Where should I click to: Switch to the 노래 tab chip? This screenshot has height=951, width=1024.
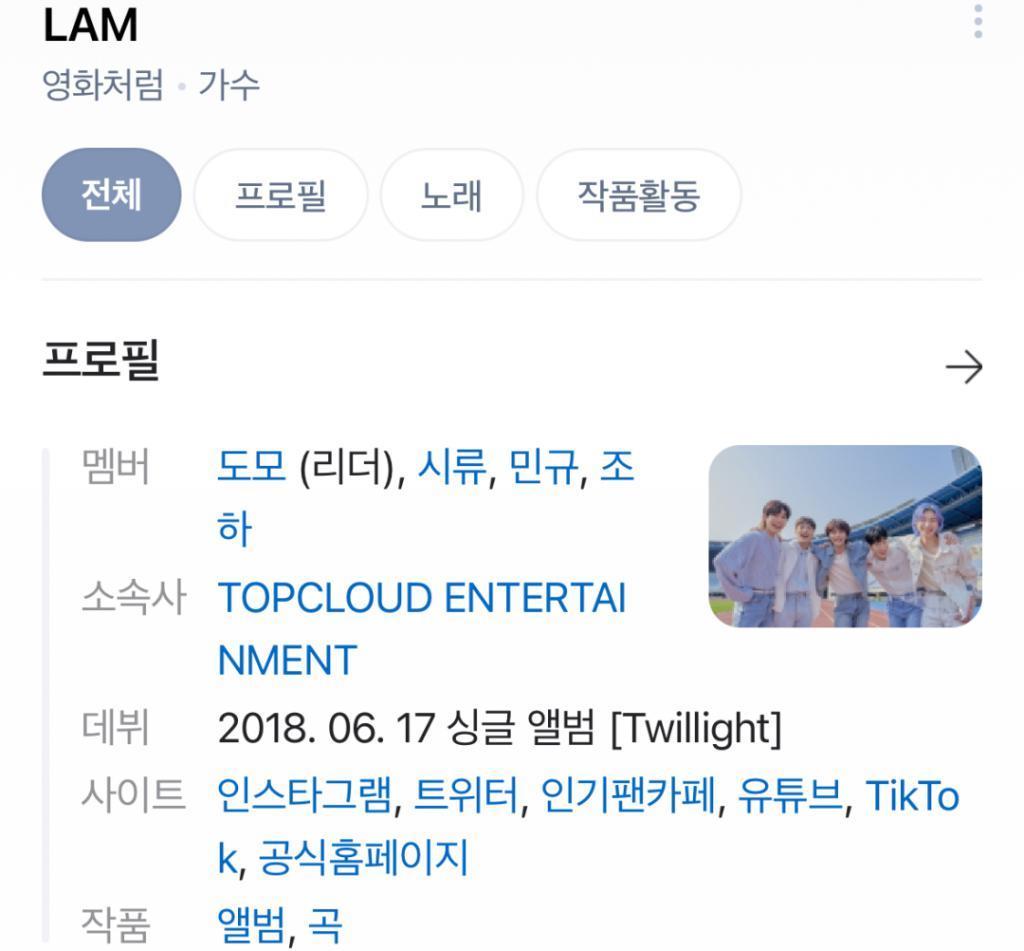click(451, 195)
